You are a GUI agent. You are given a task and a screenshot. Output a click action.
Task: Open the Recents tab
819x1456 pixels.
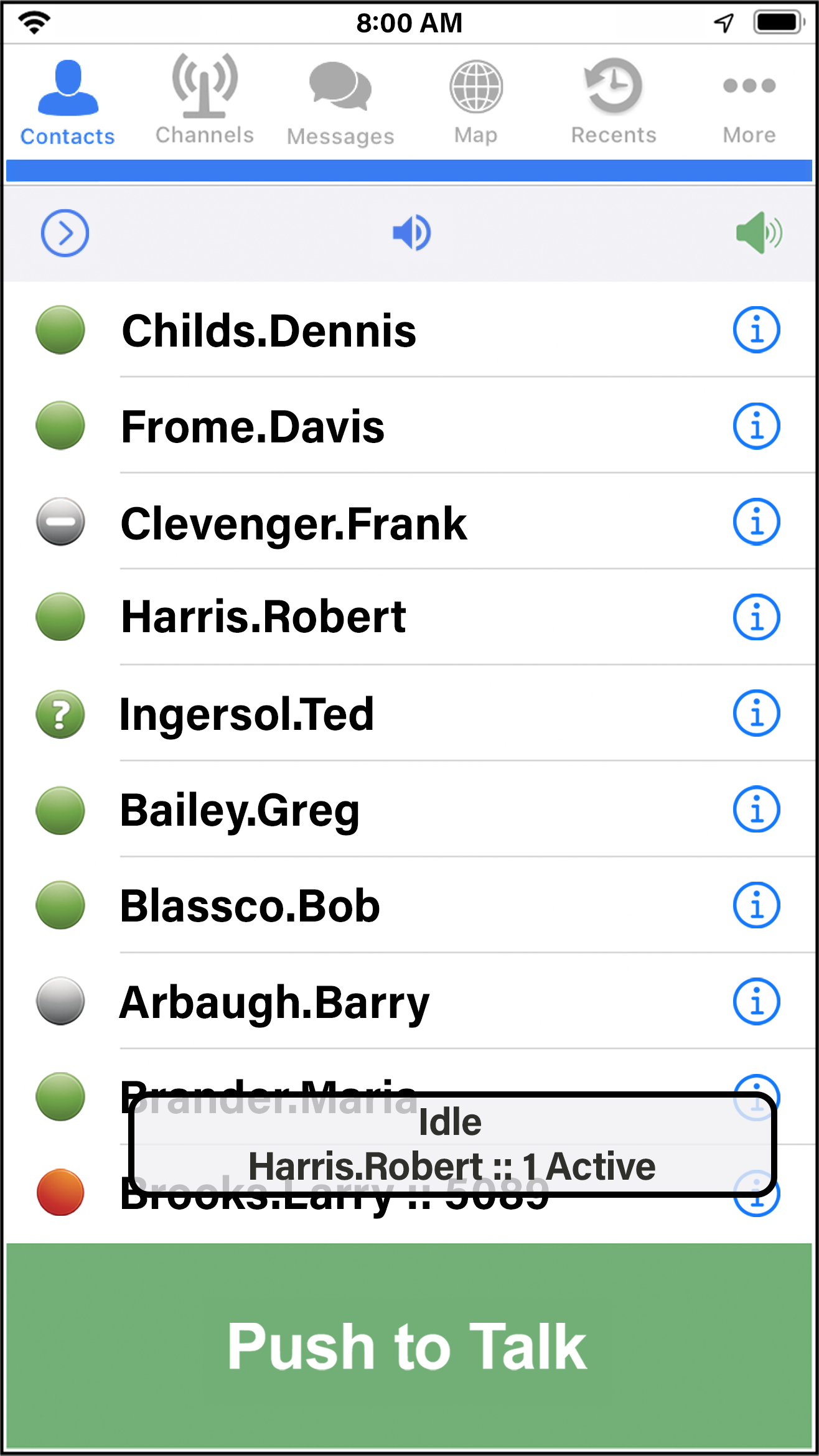point(614,101)
